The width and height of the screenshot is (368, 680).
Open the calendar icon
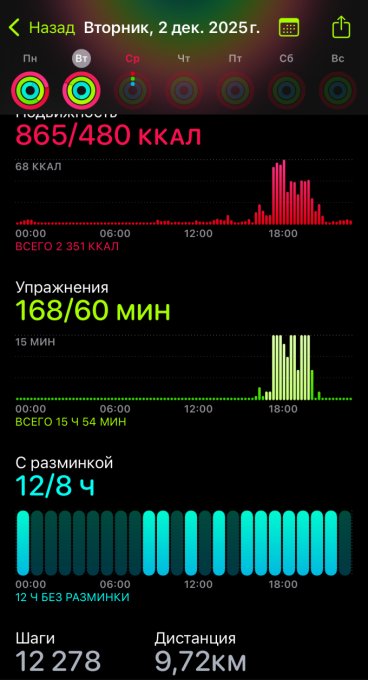pyautogui.click(x=288, y=28)
